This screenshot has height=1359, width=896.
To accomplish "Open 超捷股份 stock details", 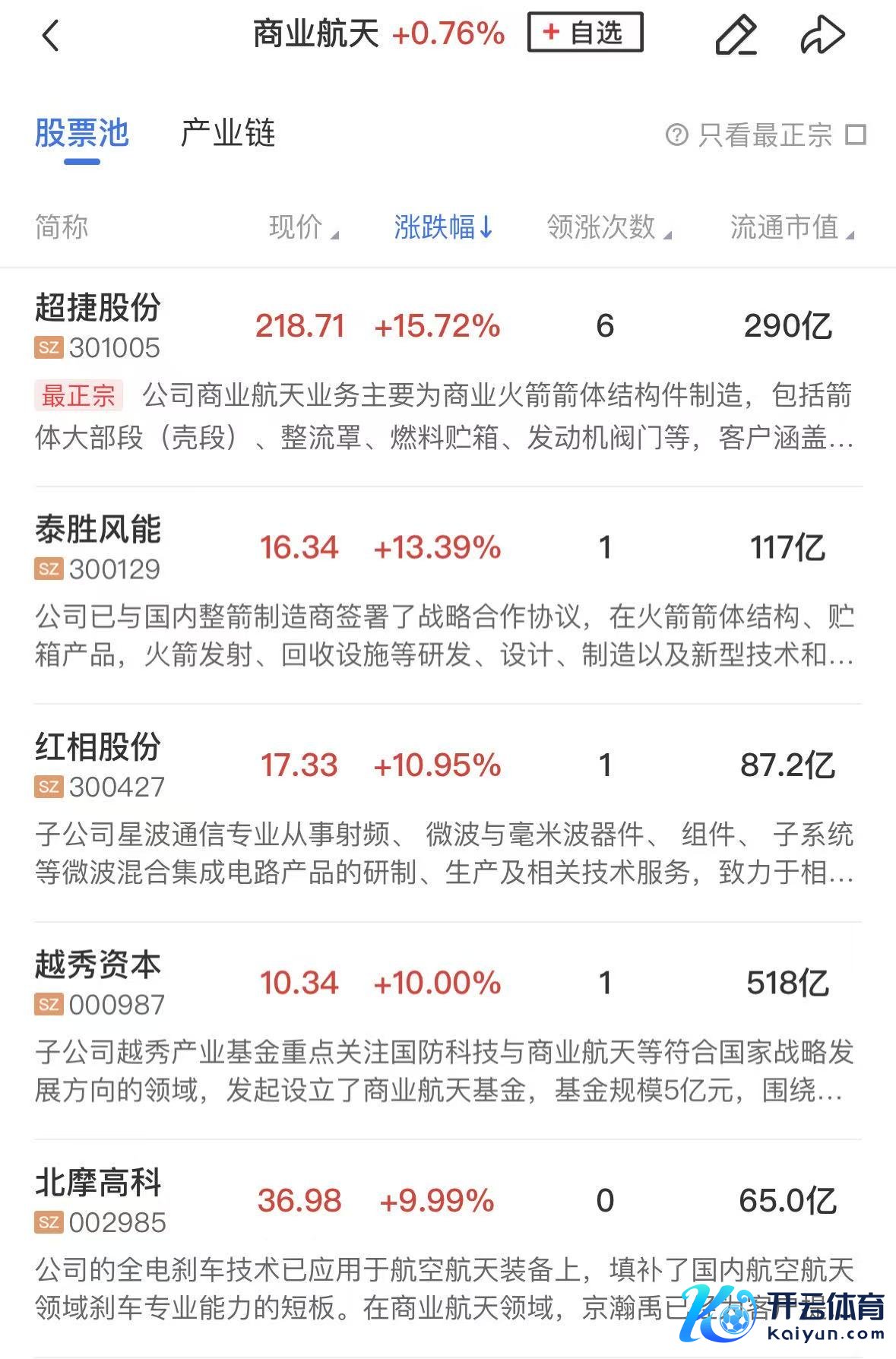I will click(98, 309).
